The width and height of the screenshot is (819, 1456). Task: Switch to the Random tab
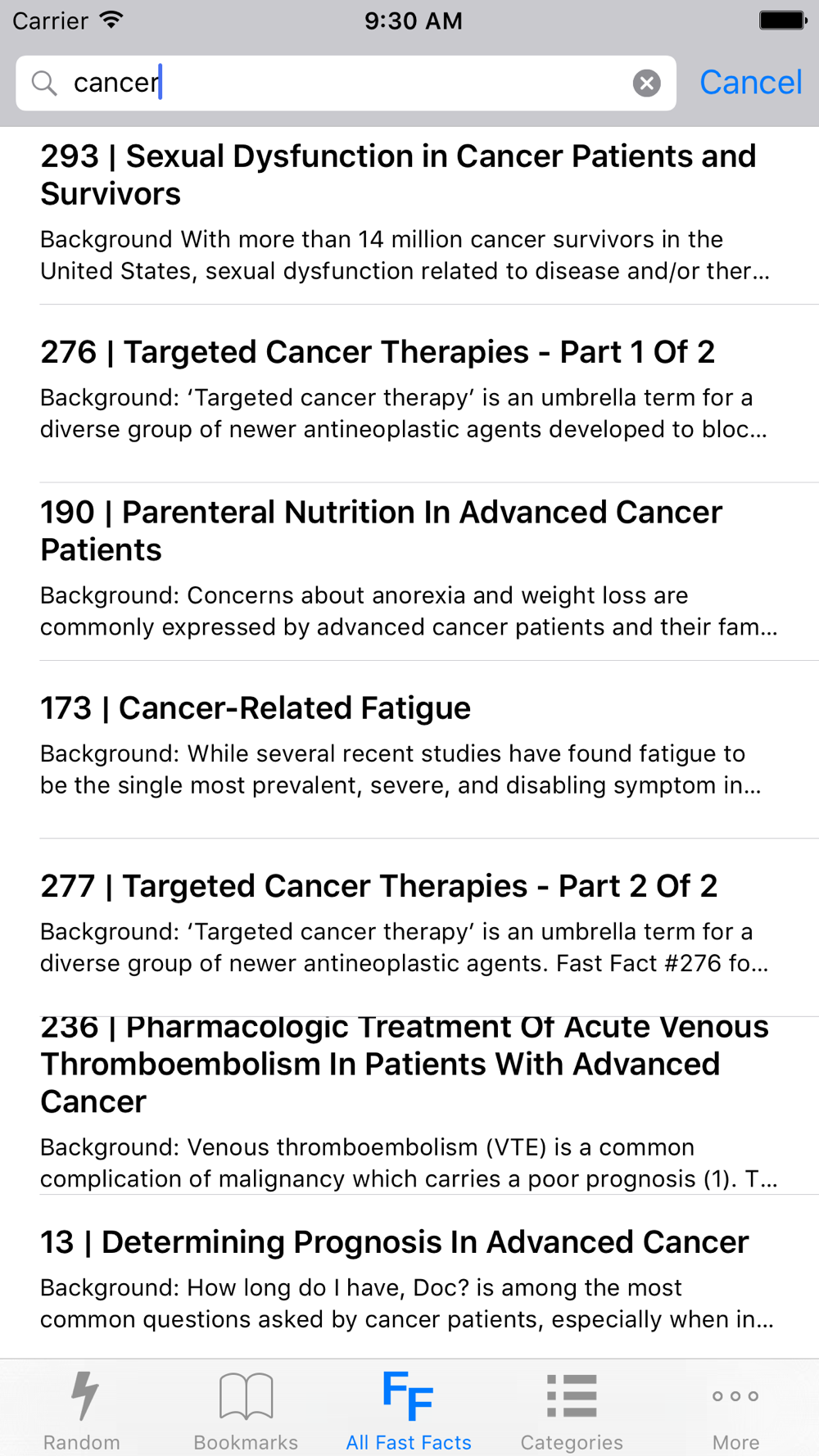[82, 1409]
